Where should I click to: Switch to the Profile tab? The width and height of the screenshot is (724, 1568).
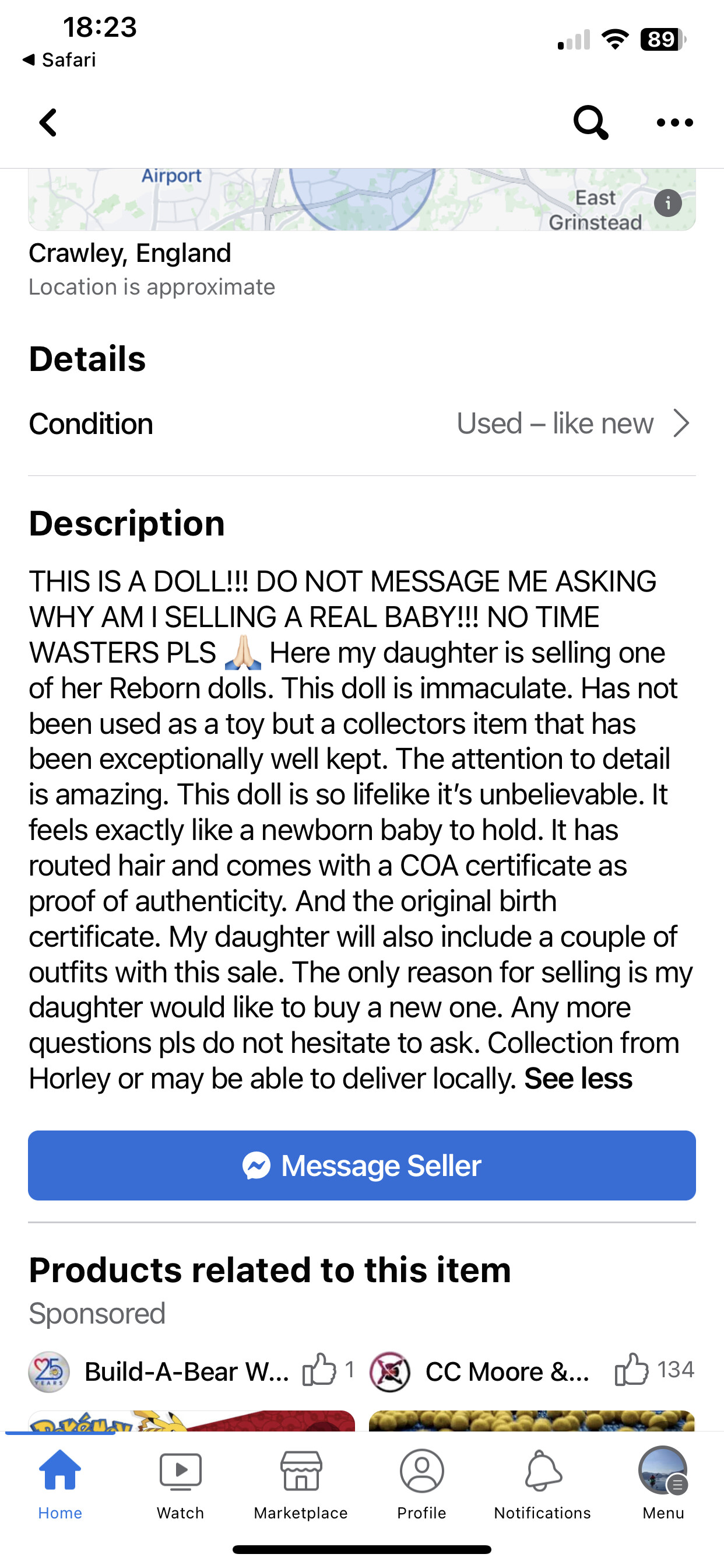tap(421, 1483)
